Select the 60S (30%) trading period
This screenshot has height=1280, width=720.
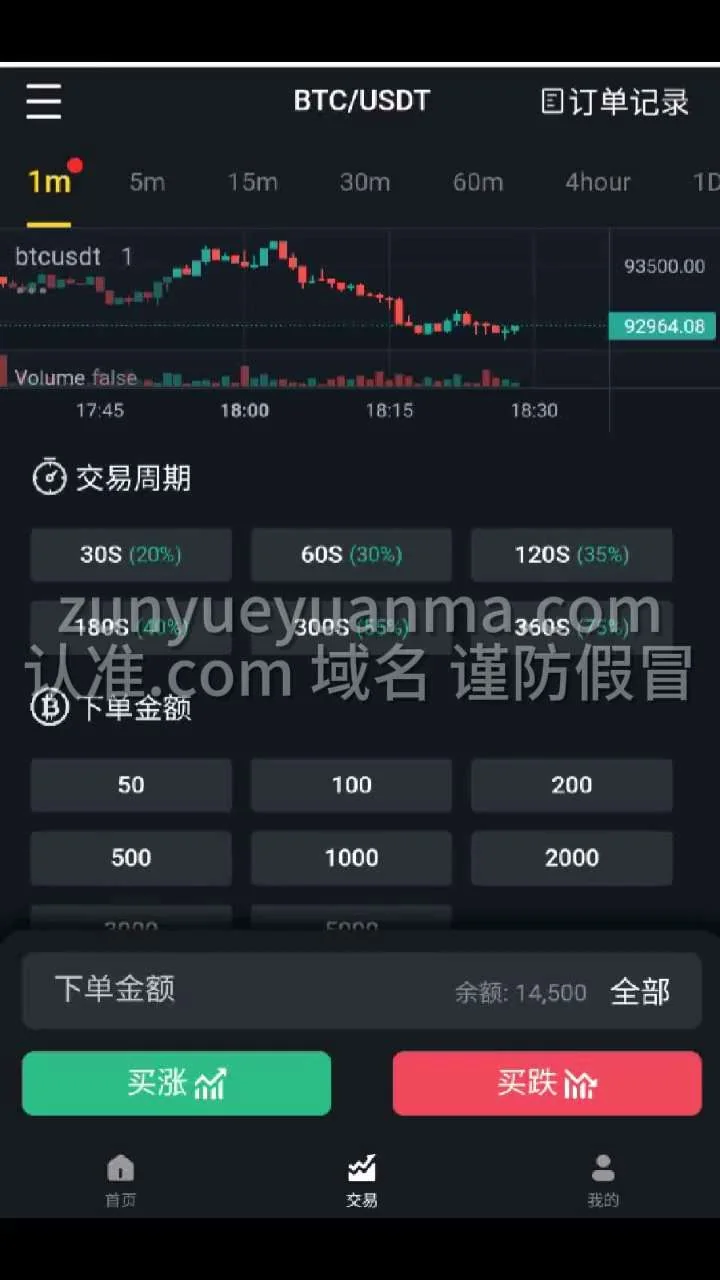click(x=351, y=555)
